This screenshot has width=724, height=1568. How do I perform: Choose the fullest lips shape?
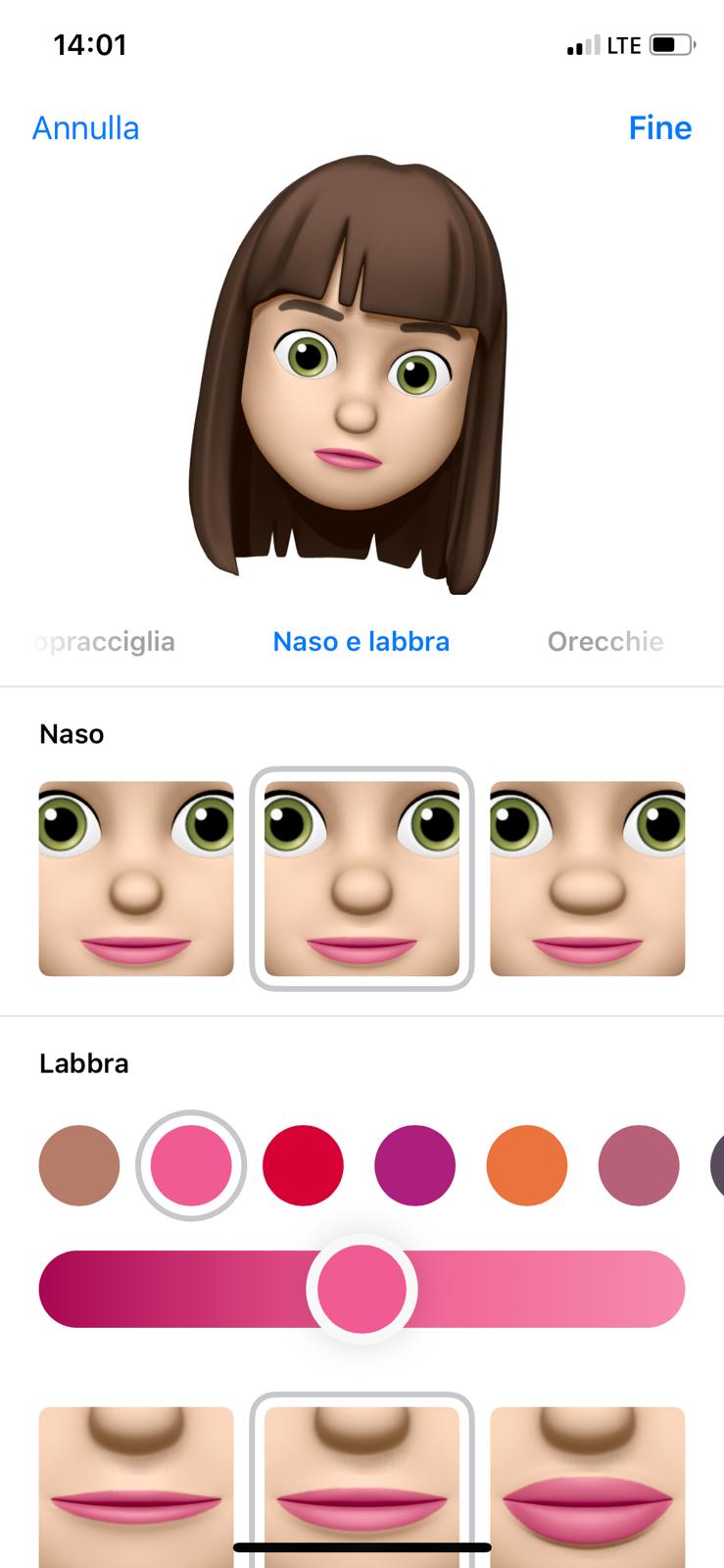pyautogui.click(x=587, y=1485)
